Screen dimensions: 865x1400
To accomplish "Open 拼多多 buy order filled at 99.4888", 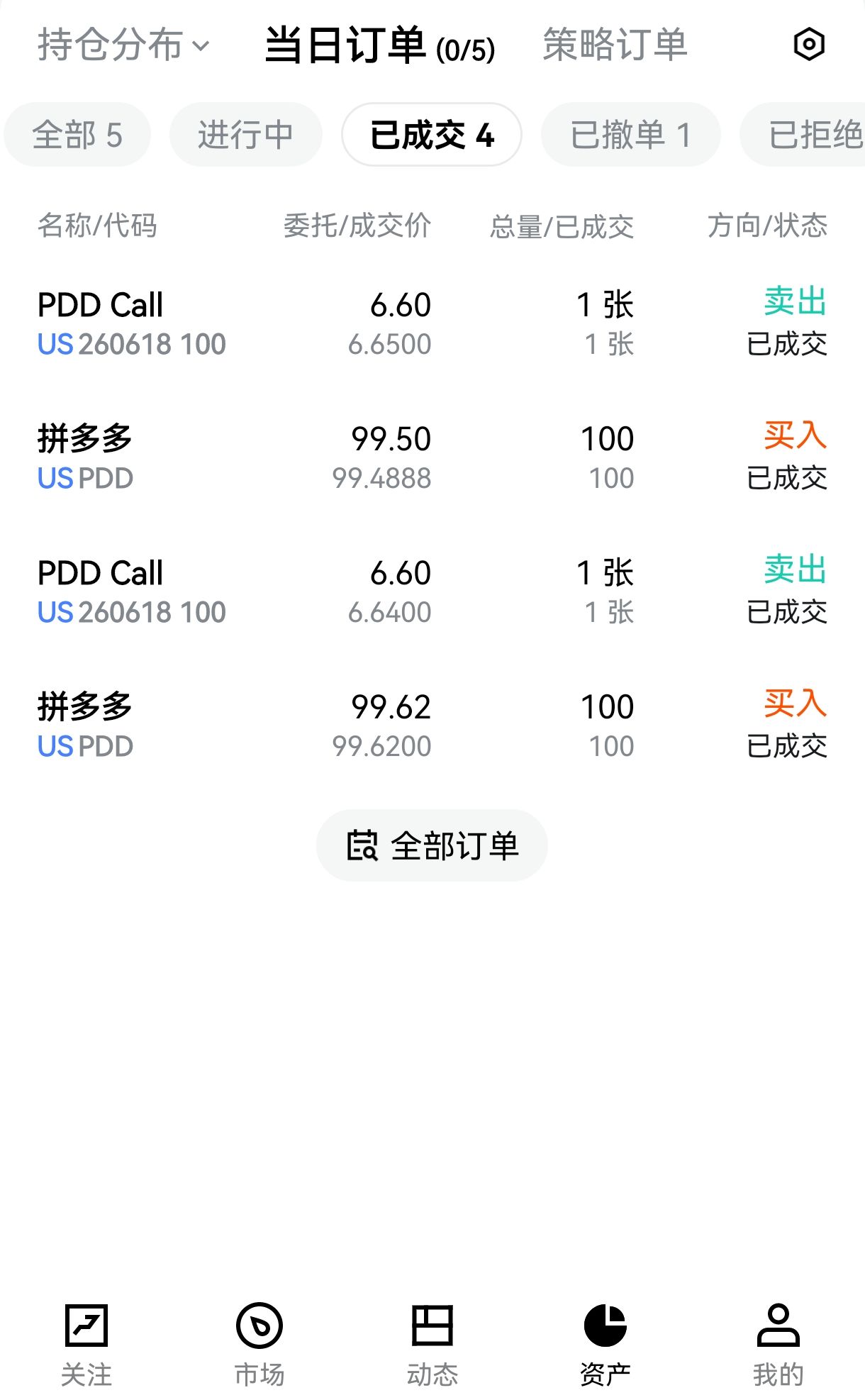I will click(x=432, y=457).
